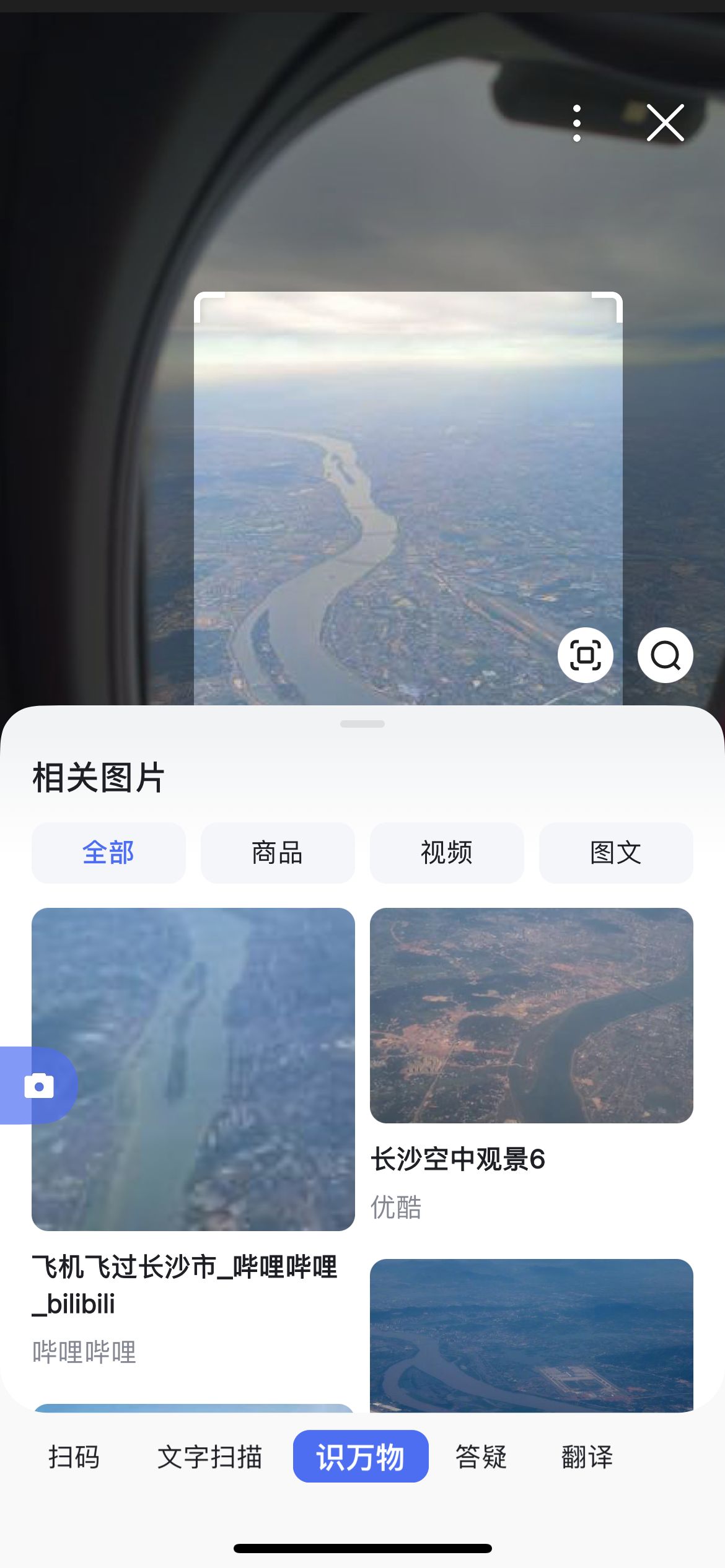Tap the floating camera button
This screenshot has width=725, height=1568.
(38, 1086)
